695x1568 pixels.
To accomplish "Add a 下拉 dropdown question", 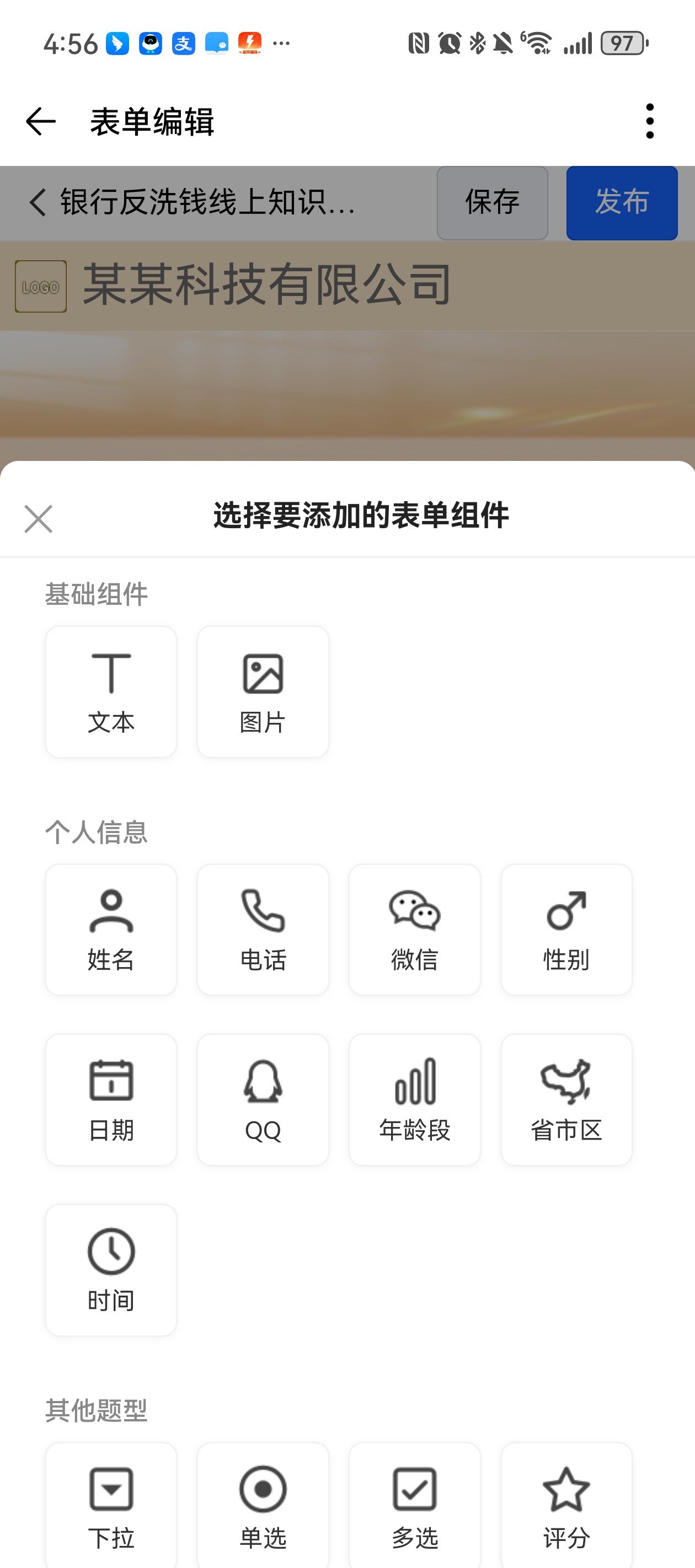I will (x=111, y=1505).
